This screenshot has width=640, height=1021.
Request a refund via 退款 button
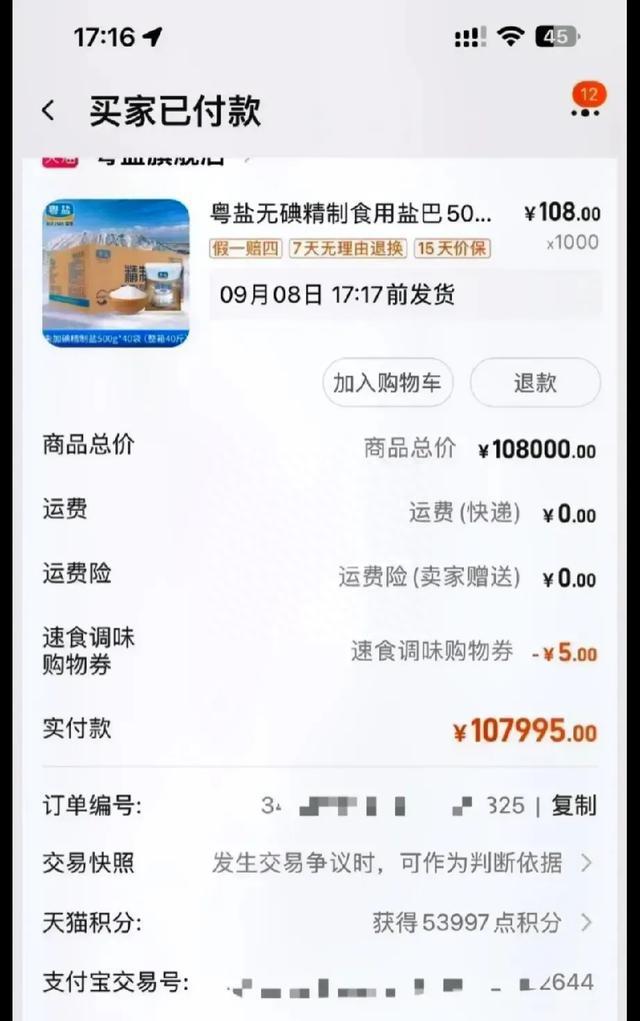click(535, 383)
